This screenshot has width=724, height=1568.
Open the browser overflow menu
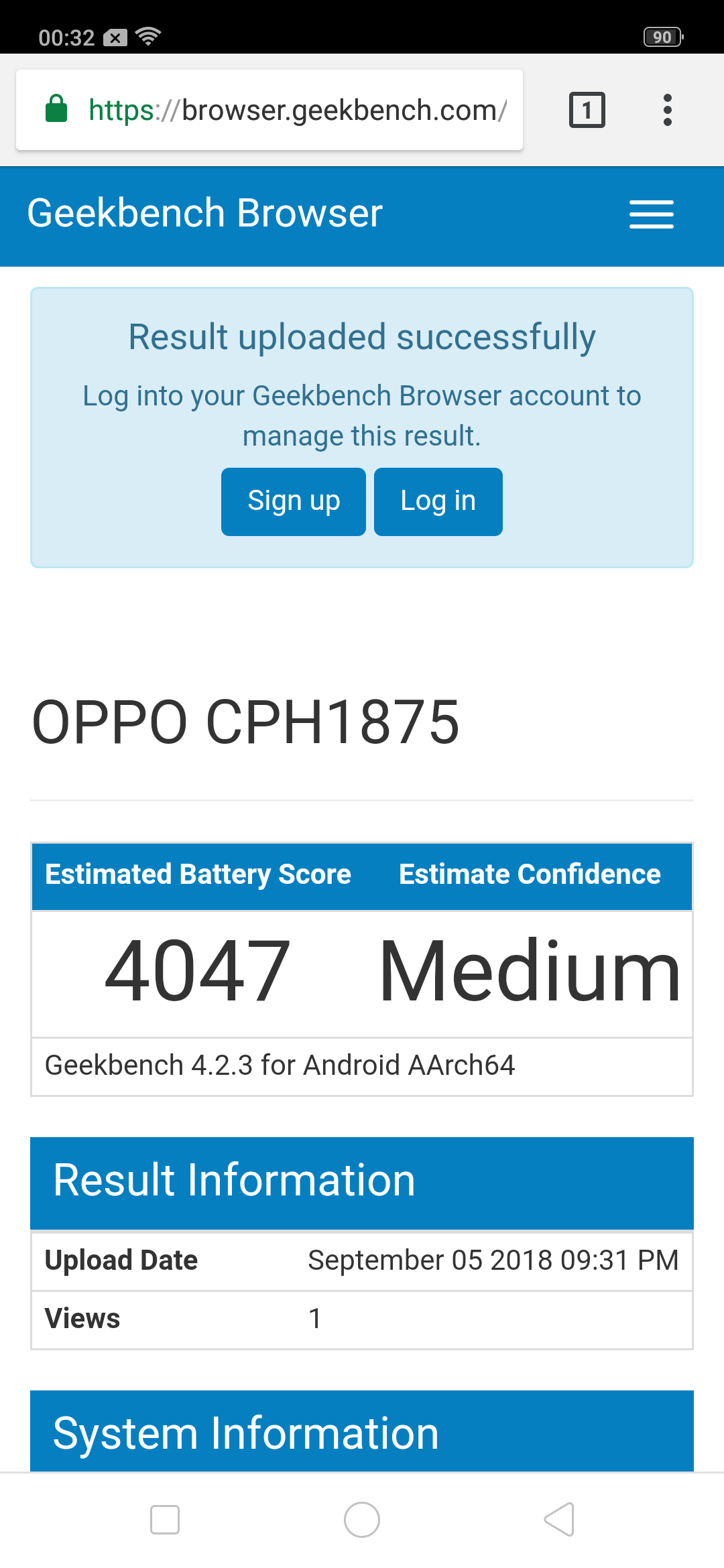(667, 110)
